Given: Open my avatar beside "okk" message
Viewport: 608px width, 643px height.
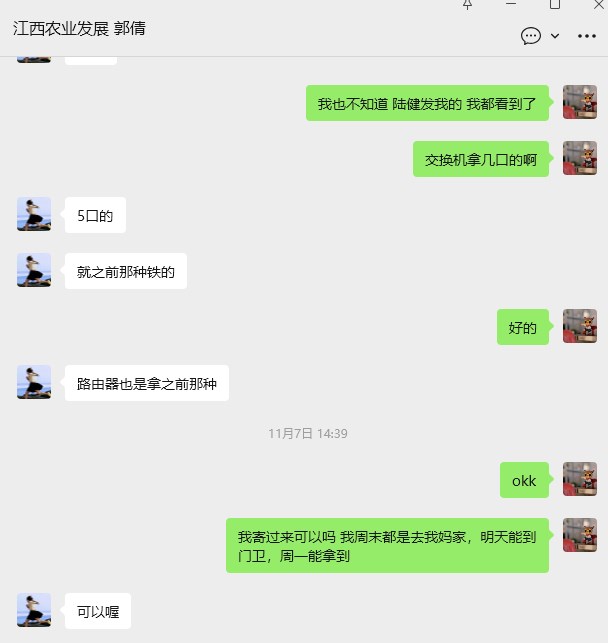Looking at the screenshot, I should pyautogui.click(x=580, y=480).
